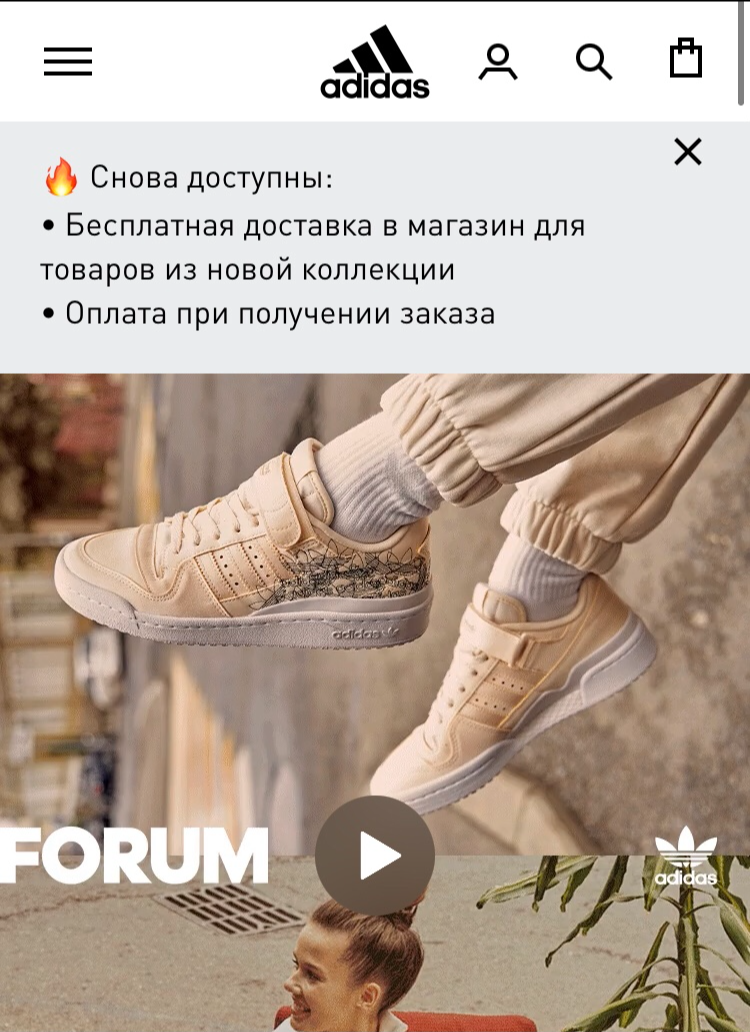Open the search magnifier

594,62
